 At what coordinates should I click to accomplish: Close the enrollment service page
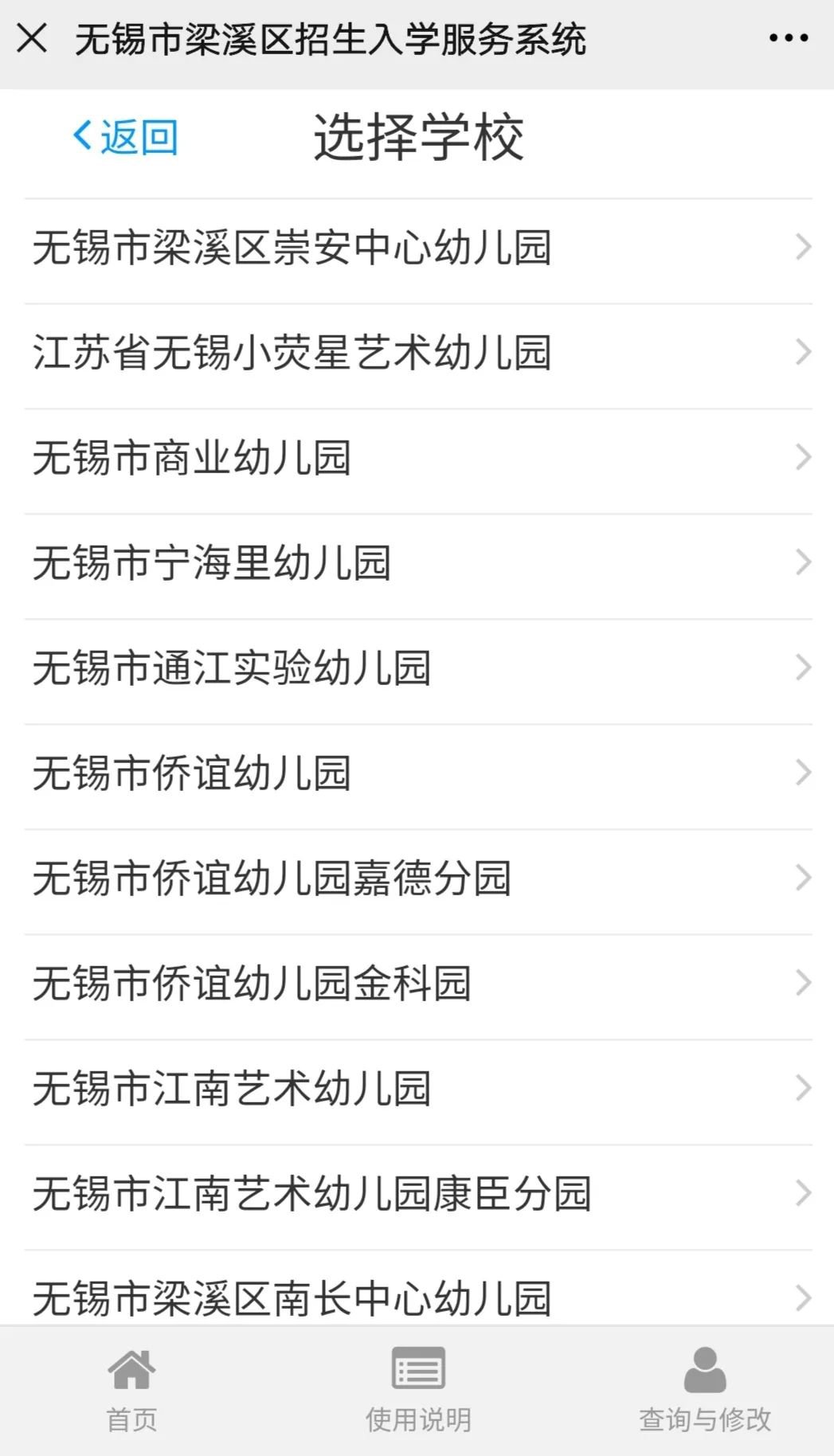32,38
